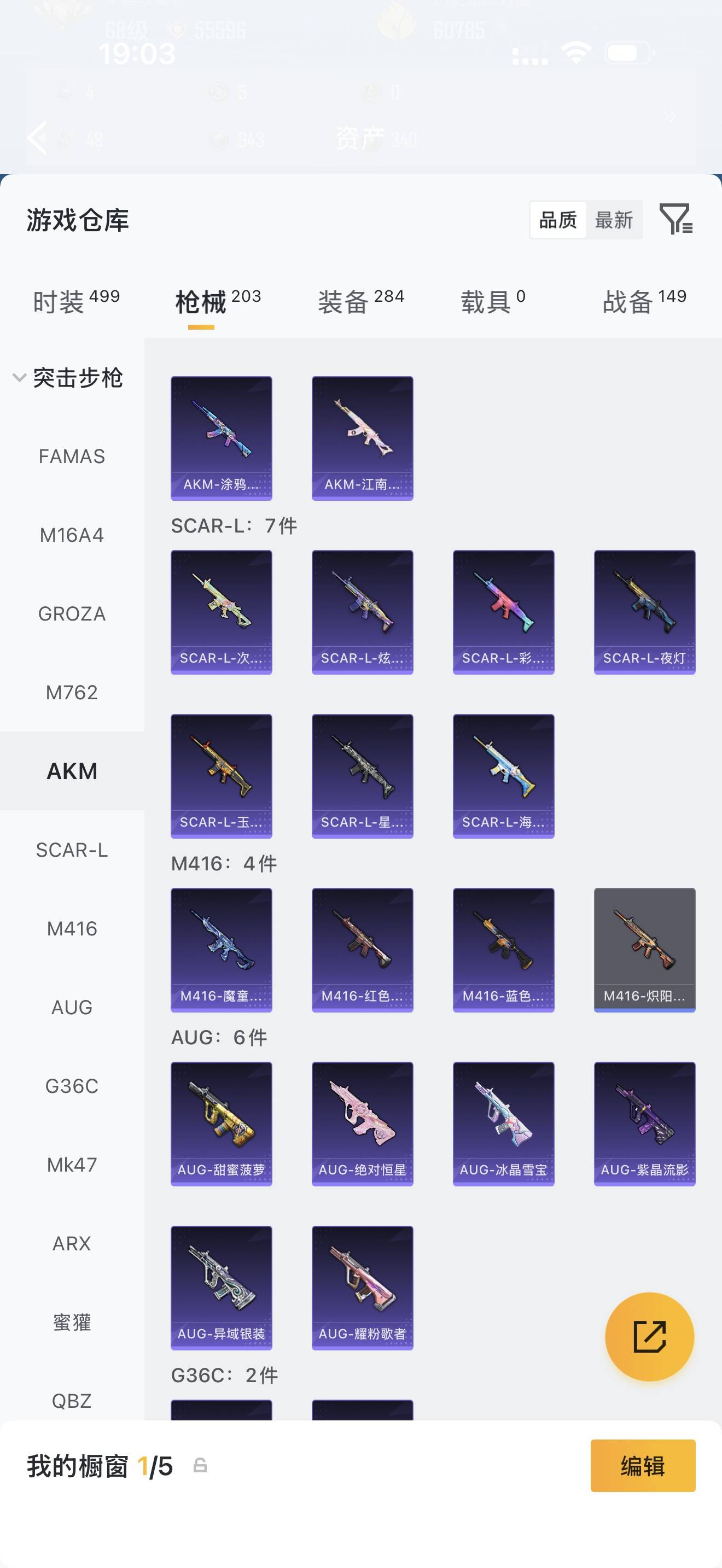Open the AUG-甜蜜菠萝 skin tile
The image size is (722, 1568).
point(221,1124)
